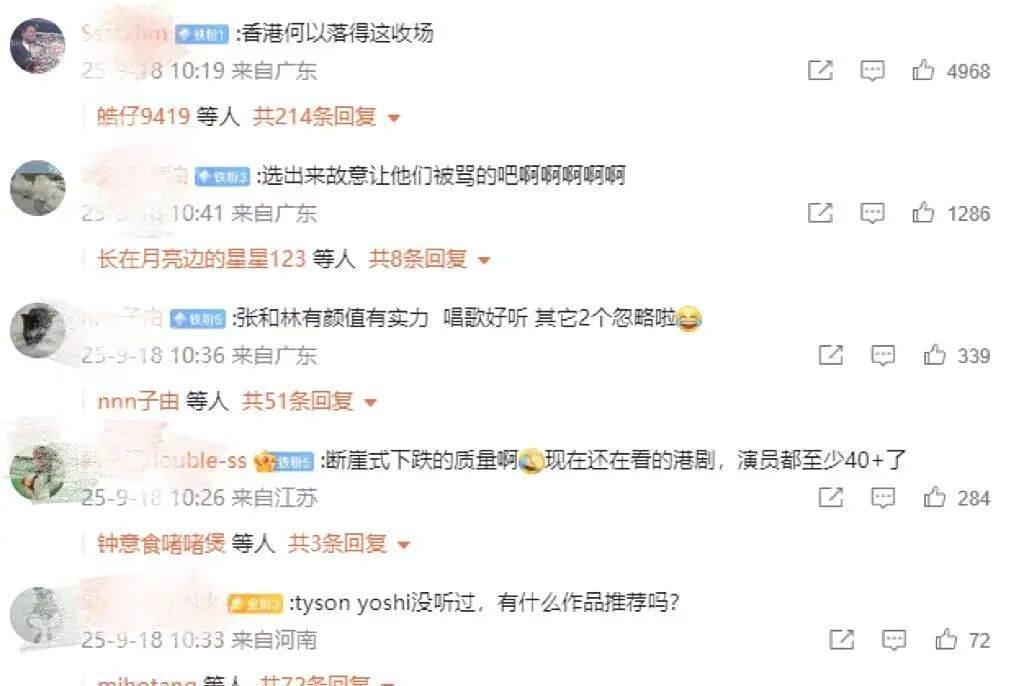Like the comment about 张和林有颜值有实力
This screenshot has height=686, width=1024.
(x=934, y=355)
